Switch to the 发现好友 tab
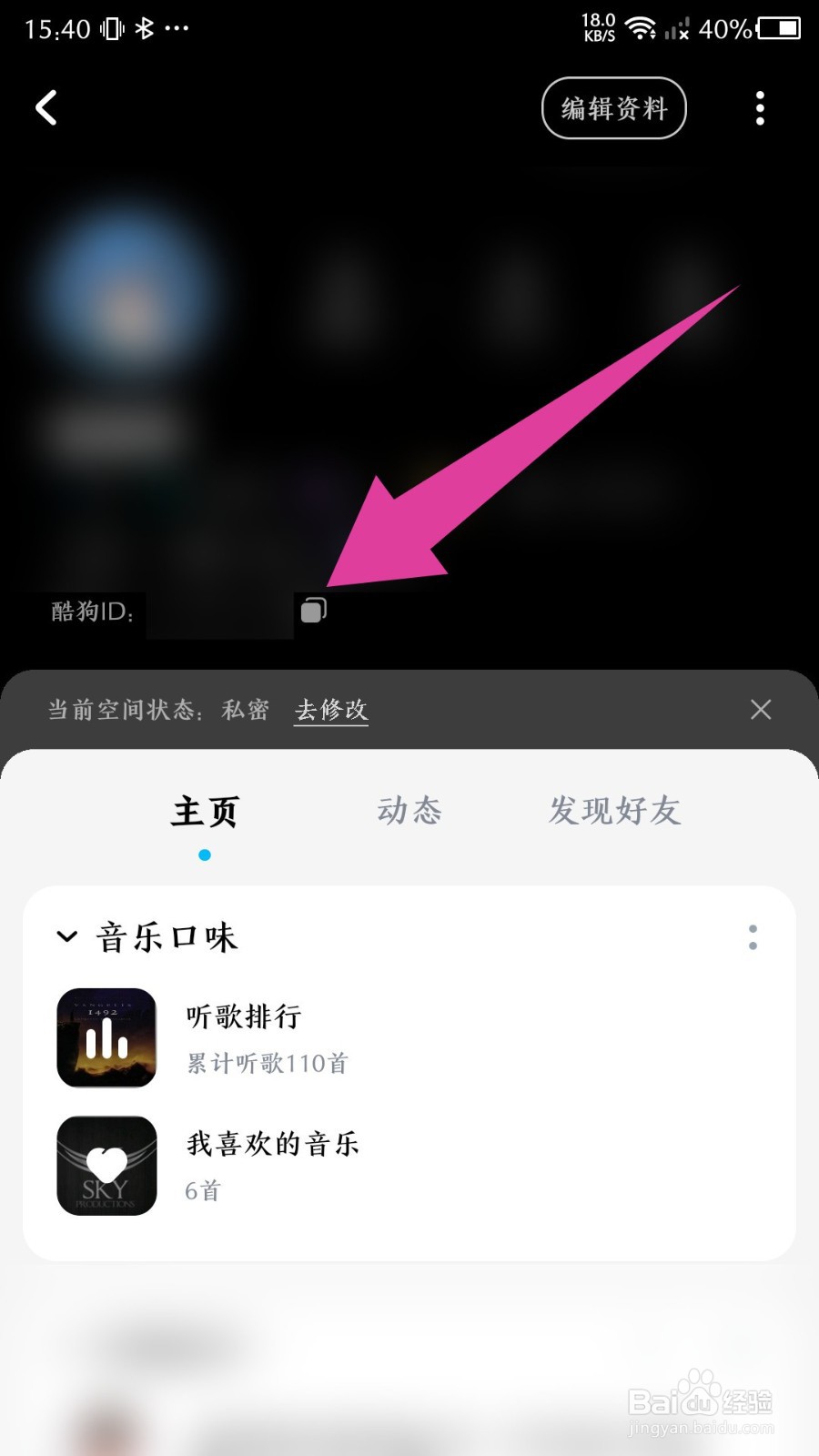The width and height of the screenshot is (819, 1456). coord(614,812)
